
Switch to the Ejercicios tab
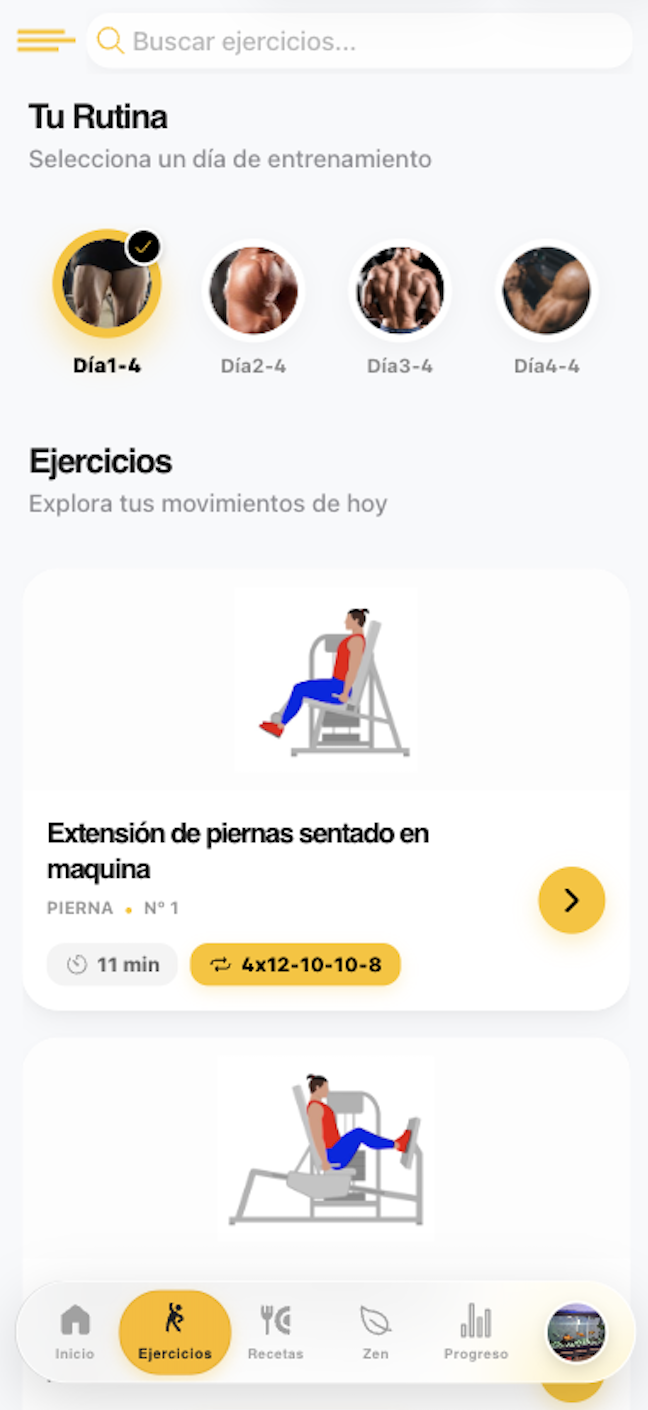(x=175, y=1332)
